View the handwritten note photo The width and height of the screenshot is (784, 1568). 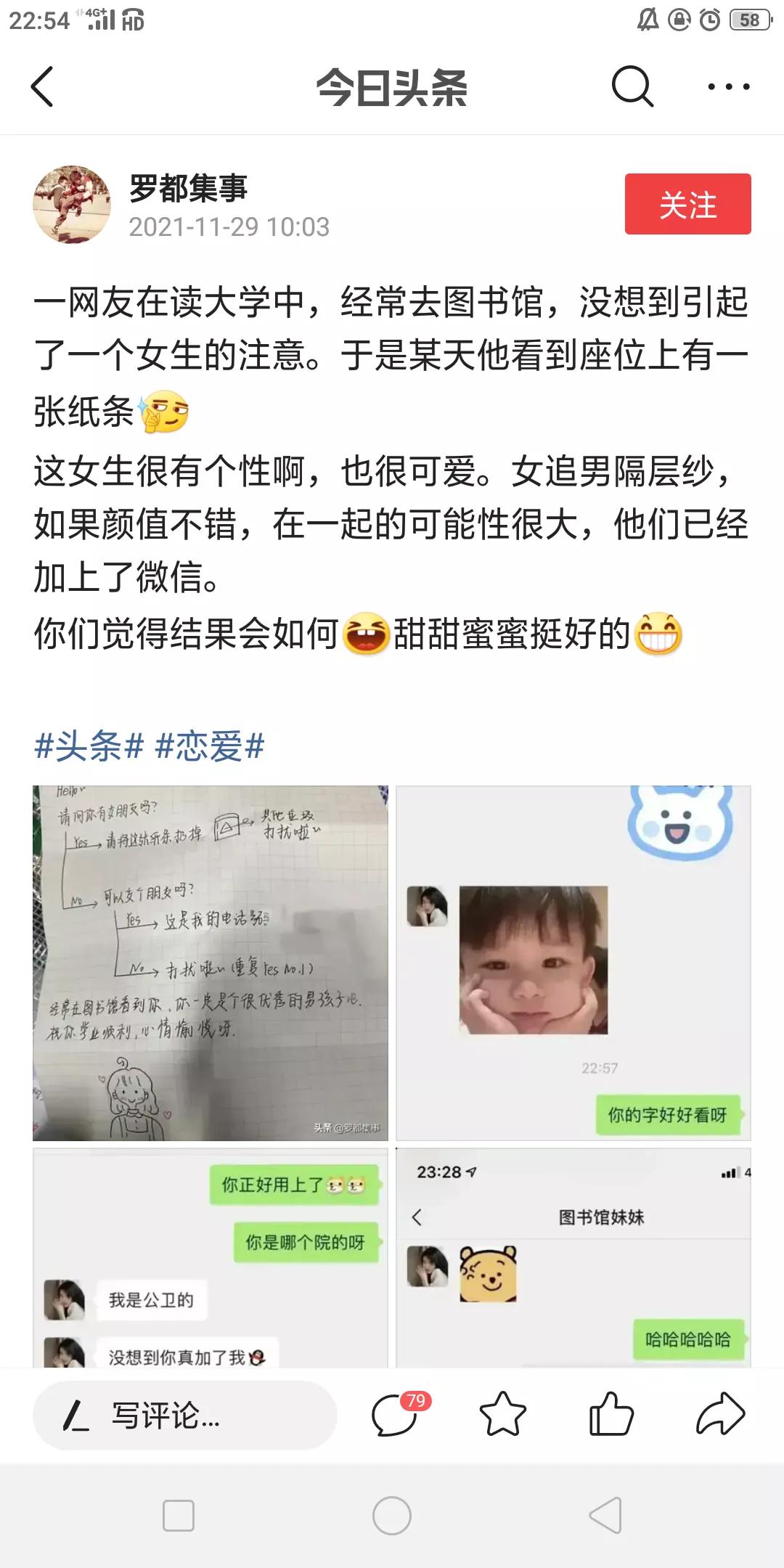(x=211, y=963)
